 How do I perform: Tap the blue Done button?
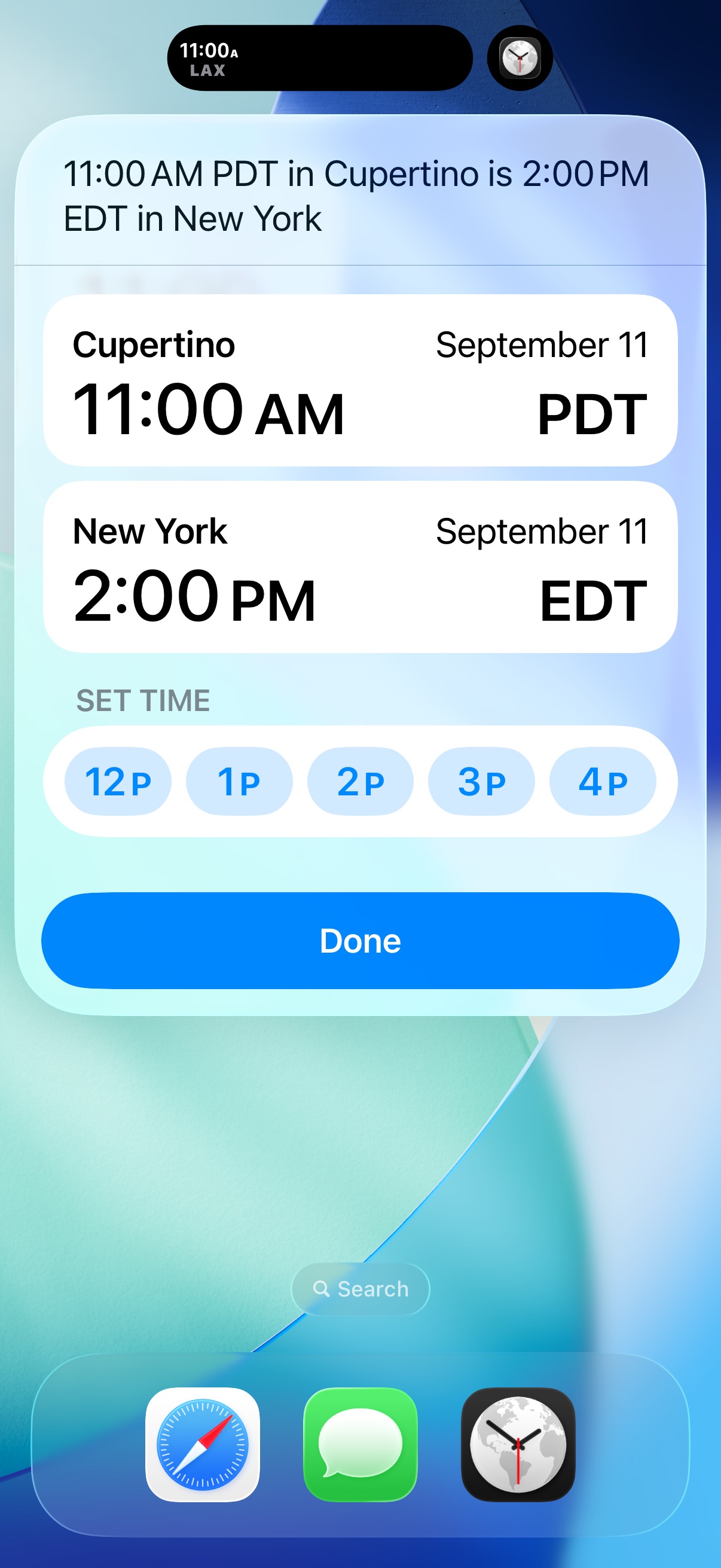[x=360, y=941]
